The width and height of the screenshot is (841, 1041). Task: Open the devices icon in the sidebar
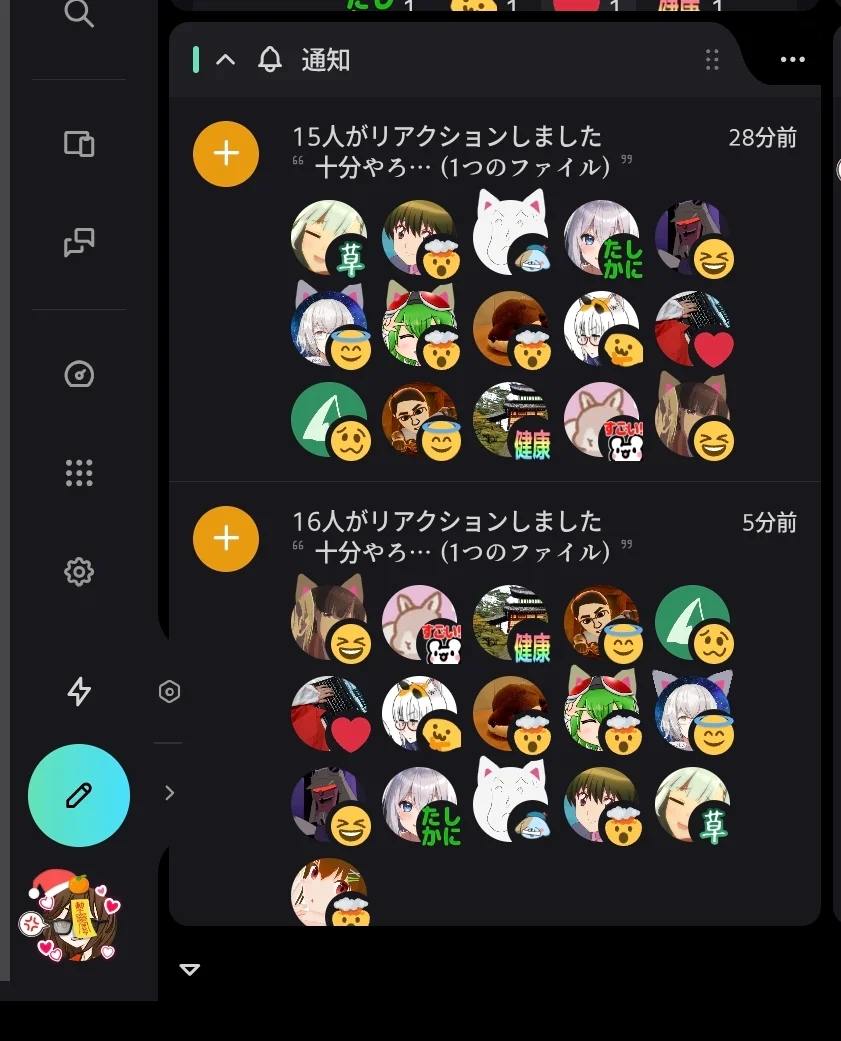pos(79,144)
